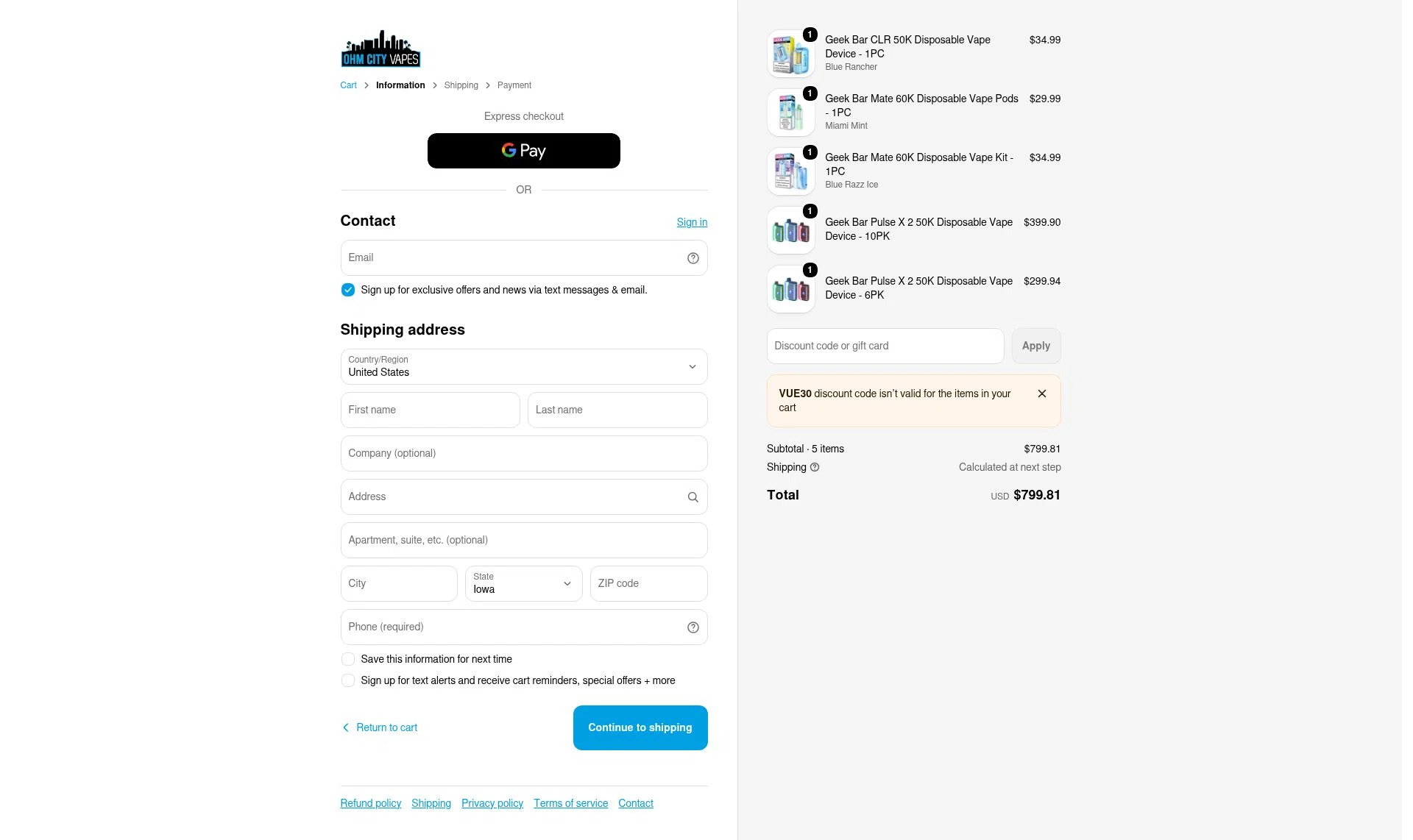Select the Last name field

(617, 410)
